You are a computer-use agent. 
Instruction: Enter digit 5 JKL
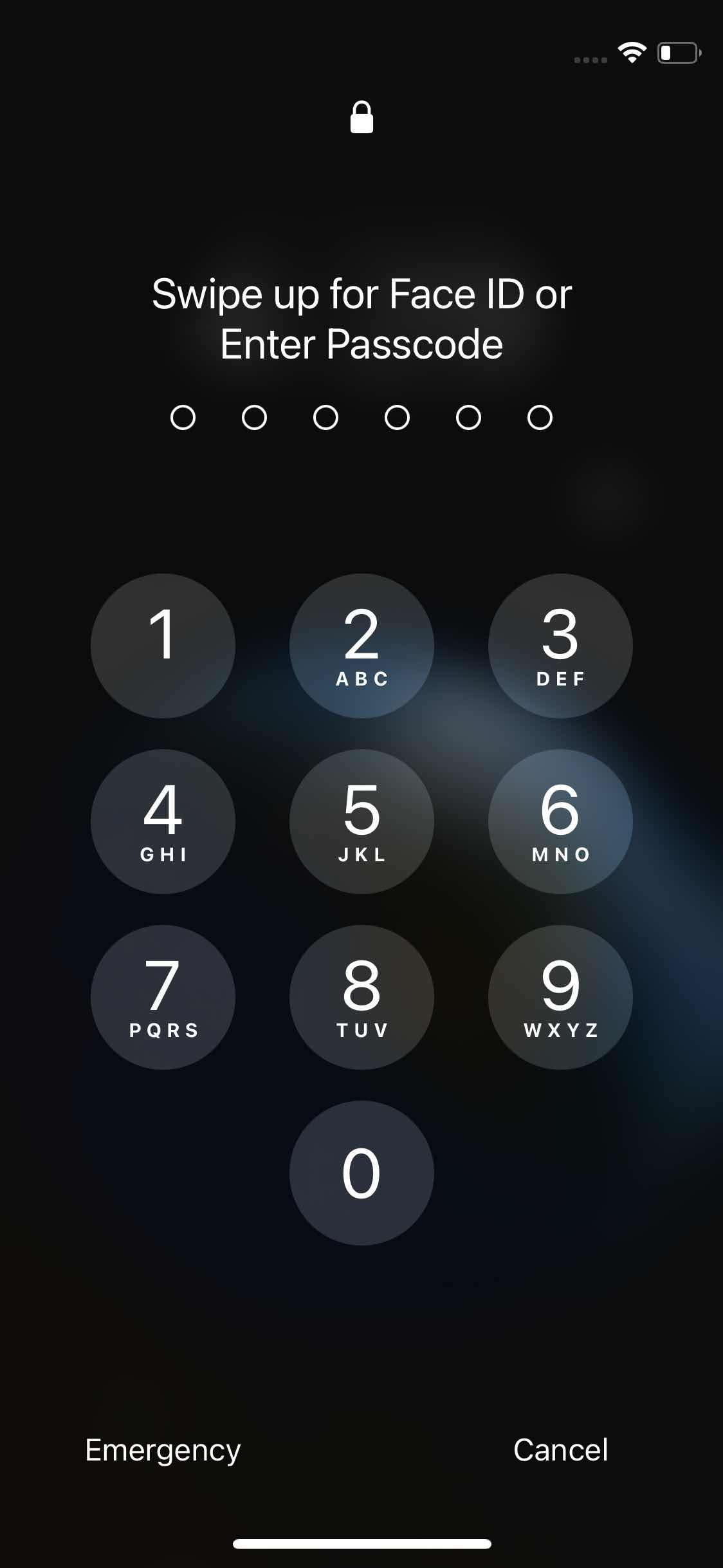coord(361,821)
